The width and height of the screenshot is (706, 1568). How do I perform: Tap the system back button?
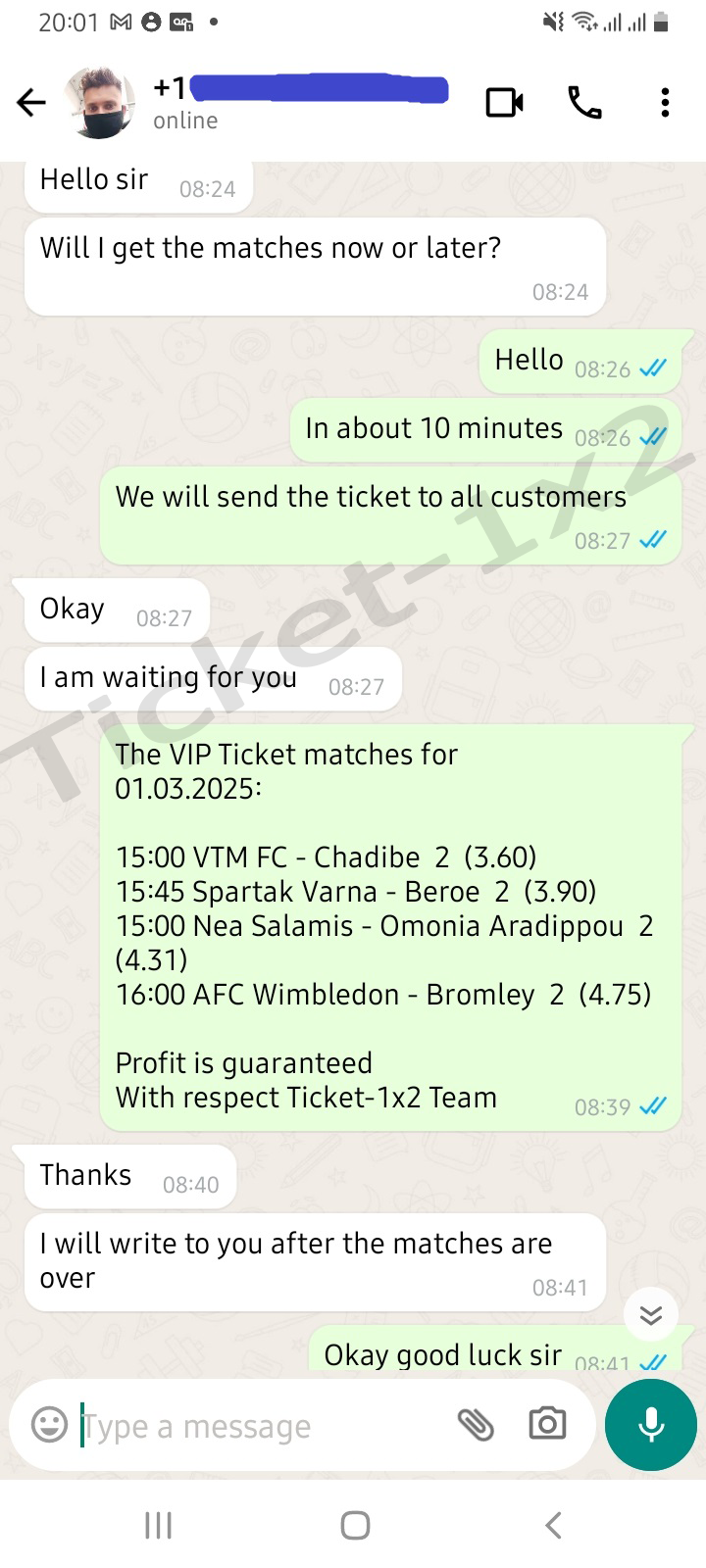point(553,1525)
